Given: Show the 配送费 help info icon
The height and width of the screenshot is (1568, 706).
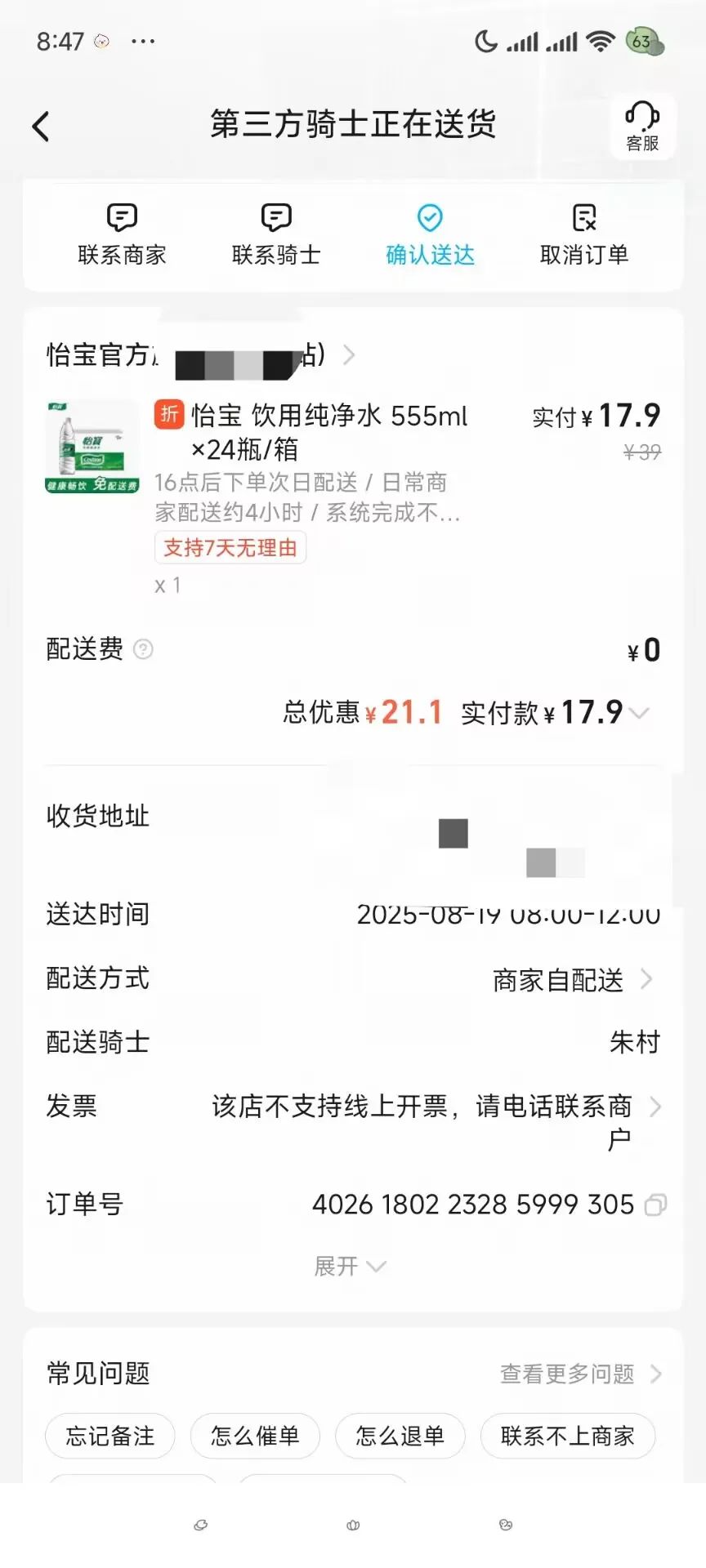Looking at the screenshot, I should pyautogui.click(x=143, y=649).
